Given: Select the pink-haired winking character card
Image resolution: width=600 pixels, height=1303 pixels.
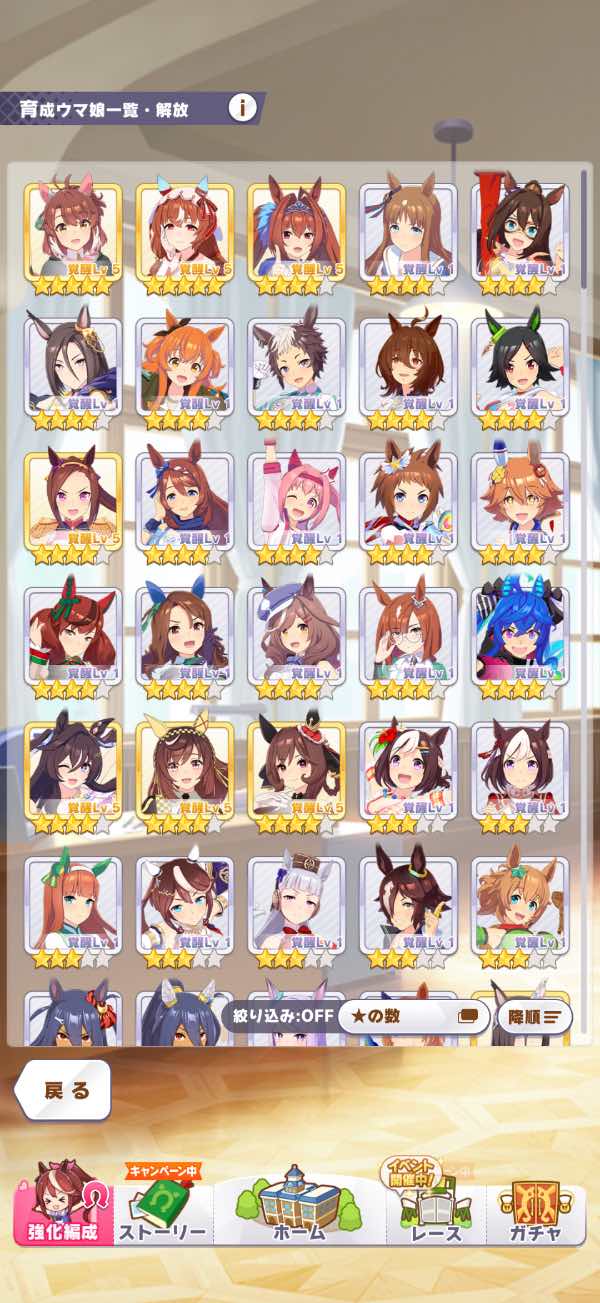Looking at the screenshot, I should tap(296, 500).
